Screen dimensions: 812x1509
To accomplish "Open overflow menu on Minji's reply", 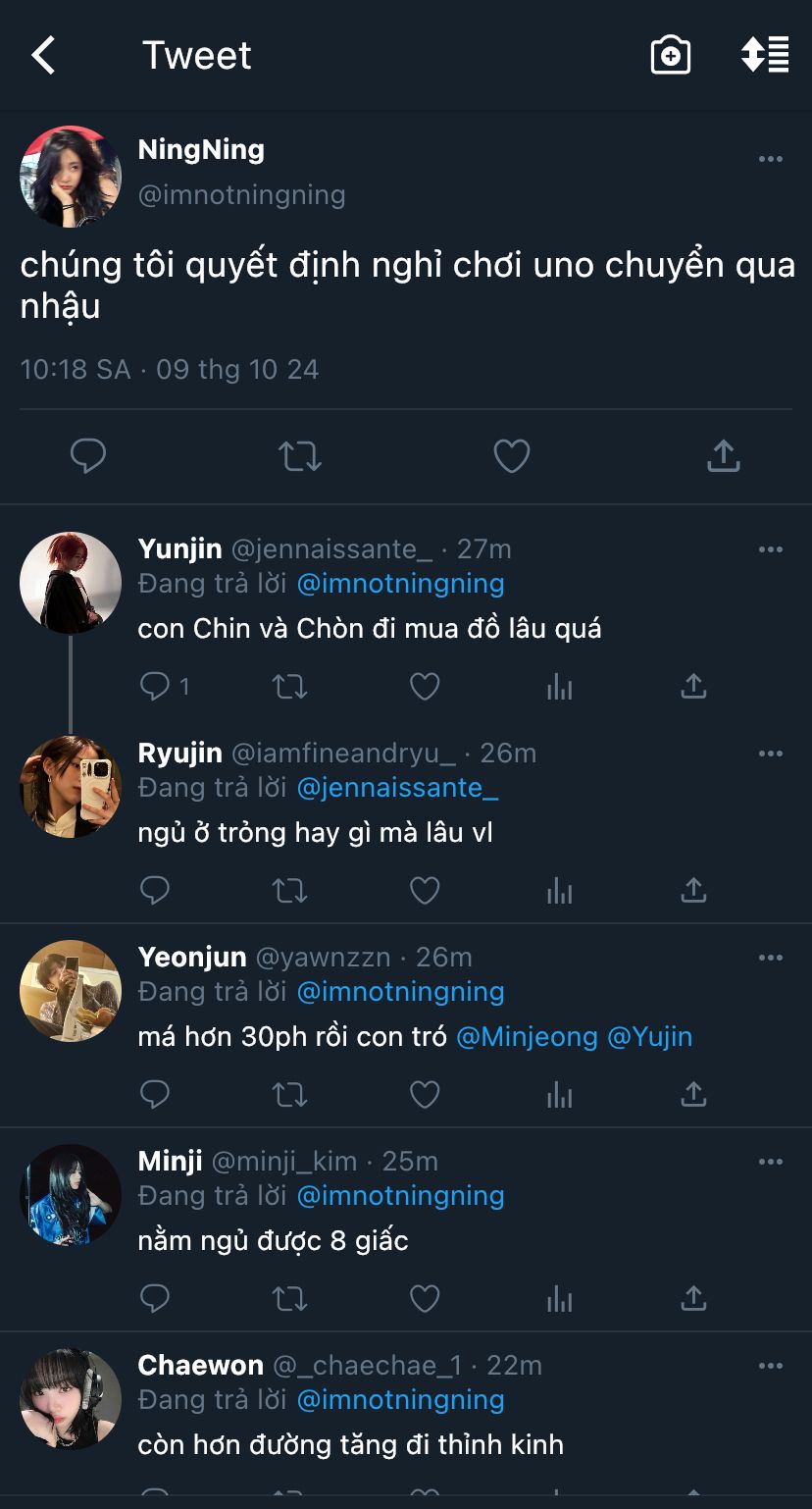I will click(771, 1162).
